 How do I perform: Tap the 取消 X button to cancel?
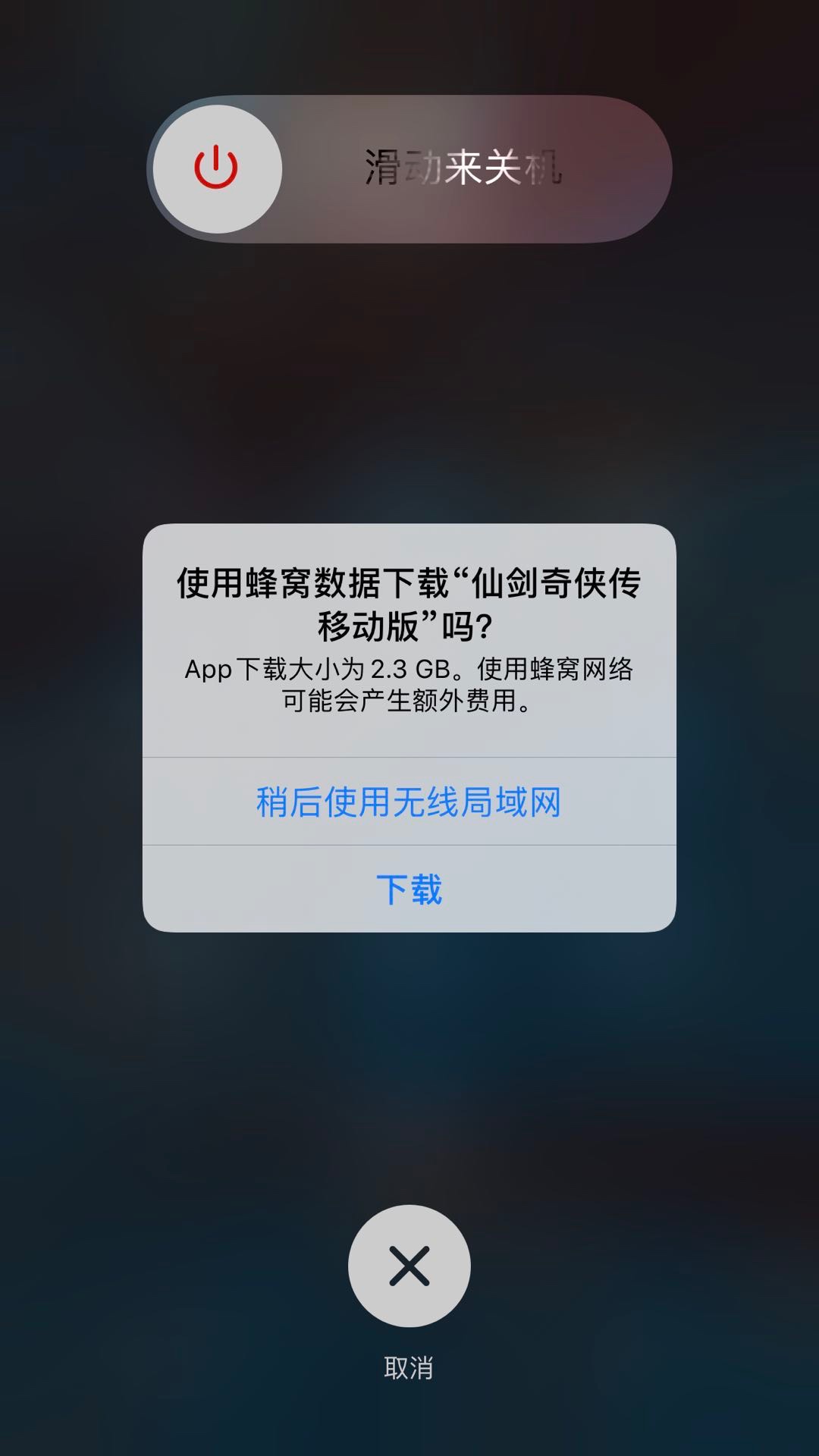point(409,1266)
